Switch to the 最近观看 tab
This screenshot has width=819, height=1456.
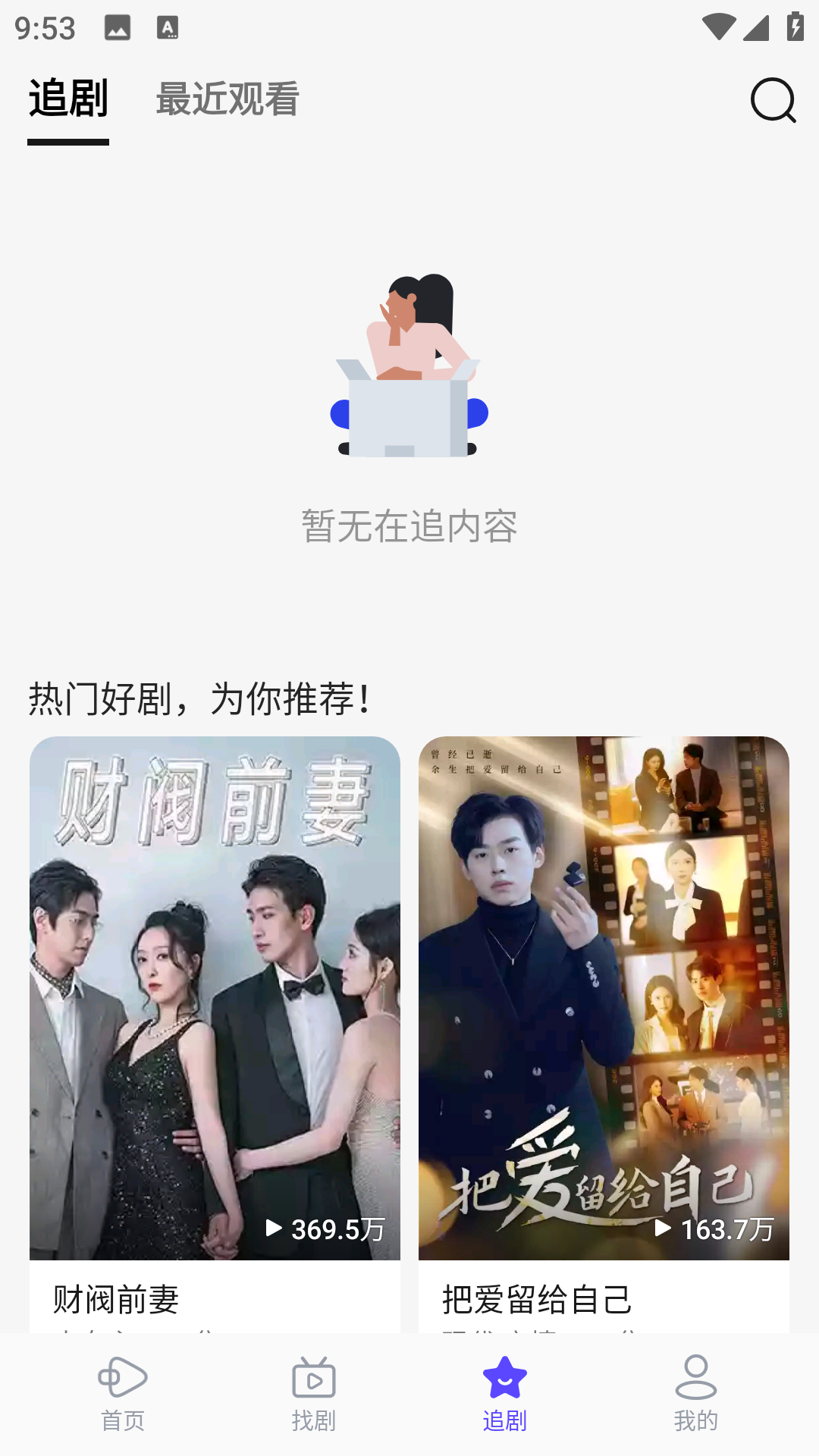click(x=226, y=101)
